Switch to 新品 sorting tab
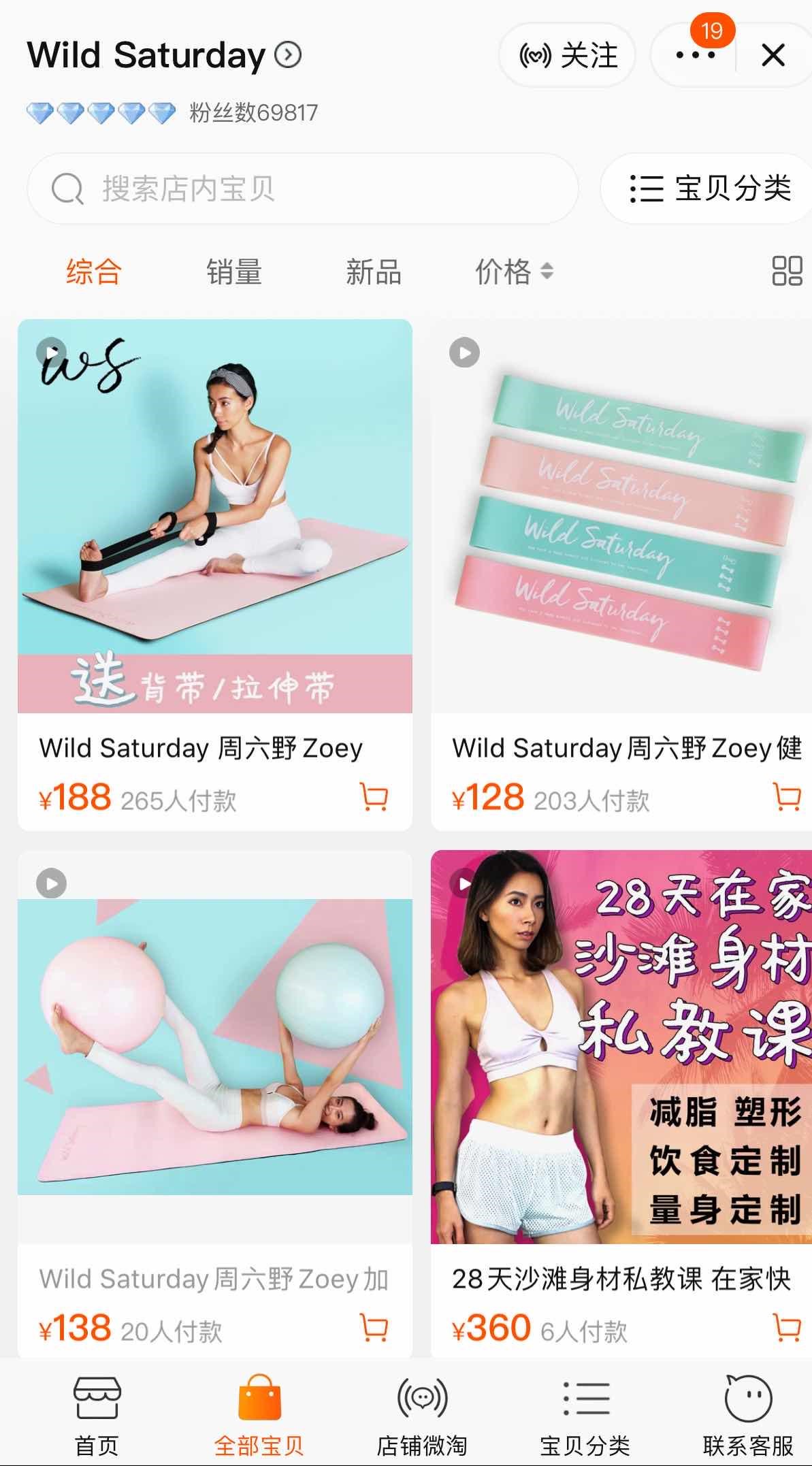Image resolution: width=812 pixels, height=1466 pixels. coord(373,272)
